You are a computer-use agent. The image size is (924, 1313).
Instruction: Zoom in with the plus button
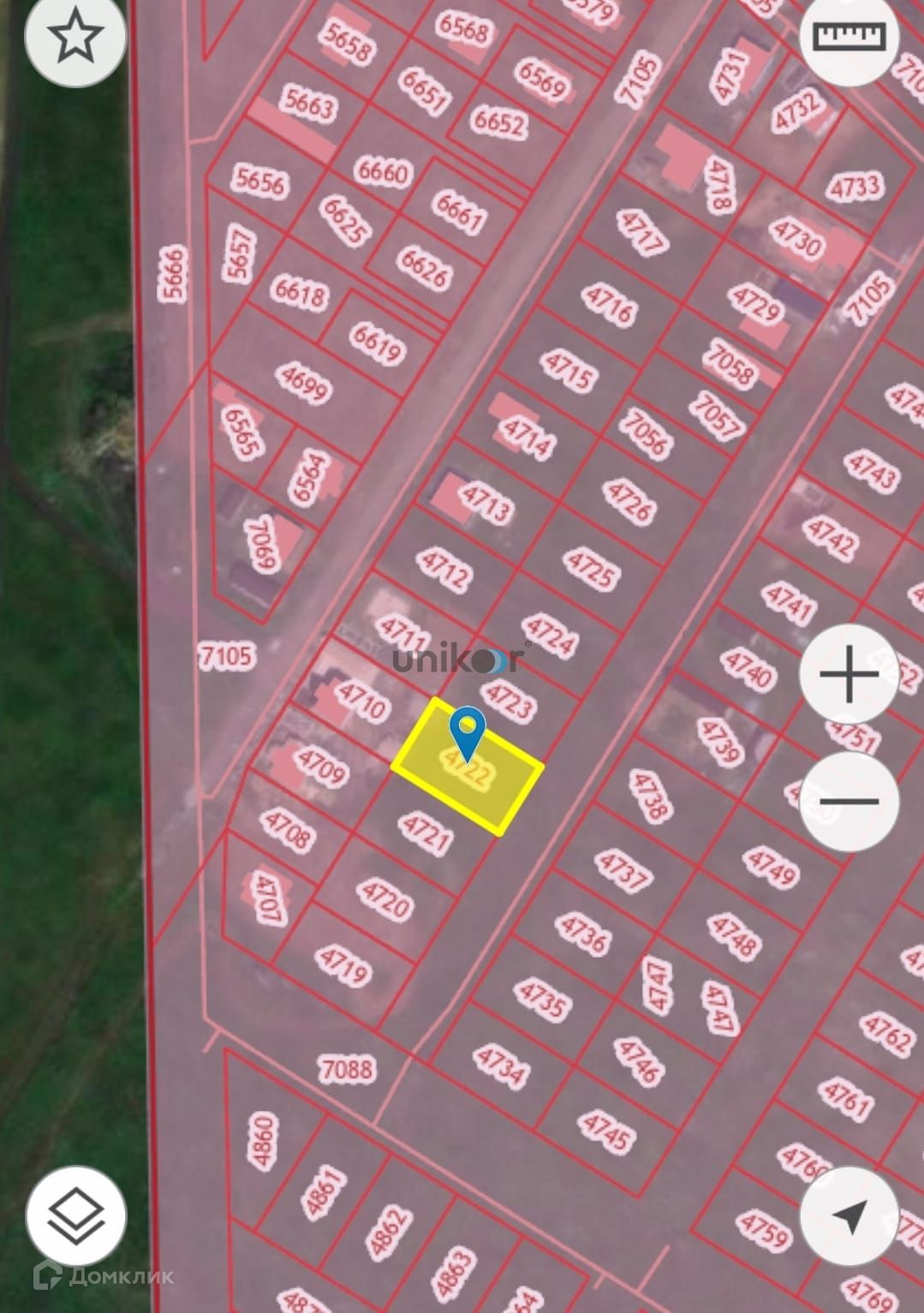[849, 674]
